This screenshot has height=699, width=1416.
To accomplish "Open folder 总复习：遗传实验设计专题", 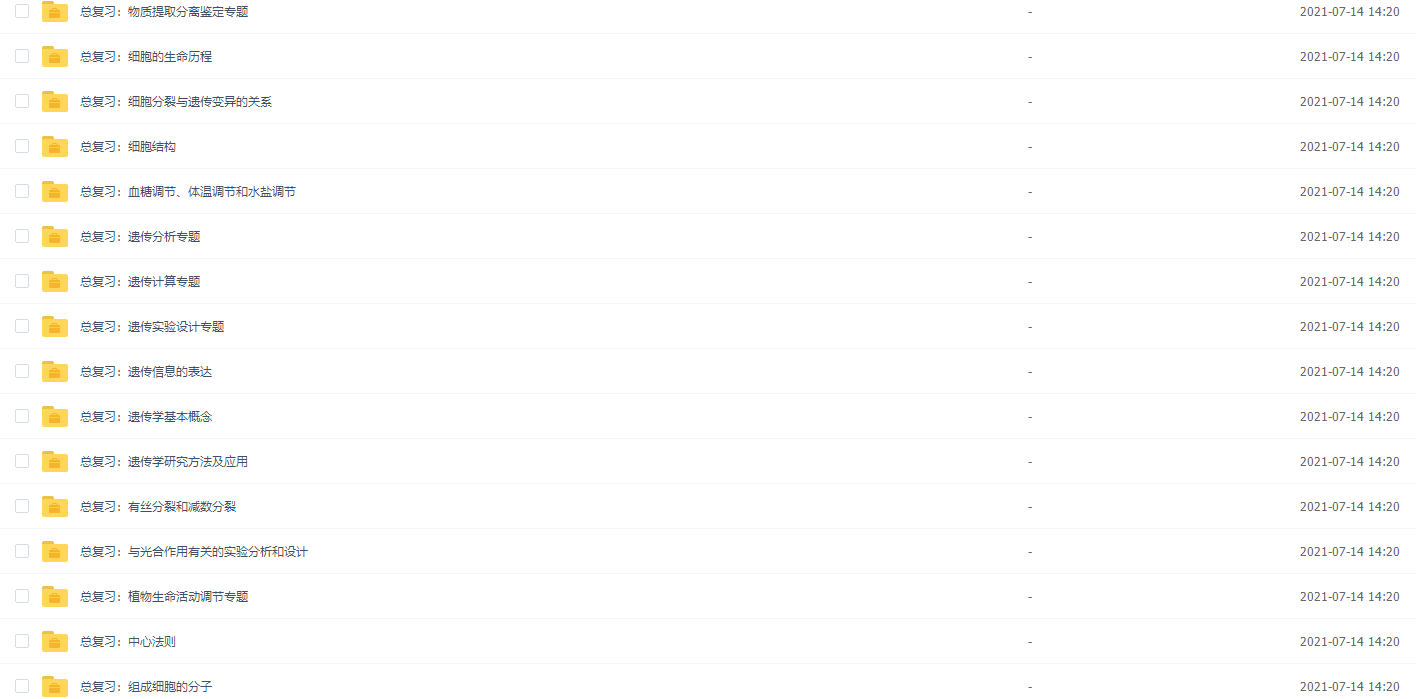I will point(152,327).
